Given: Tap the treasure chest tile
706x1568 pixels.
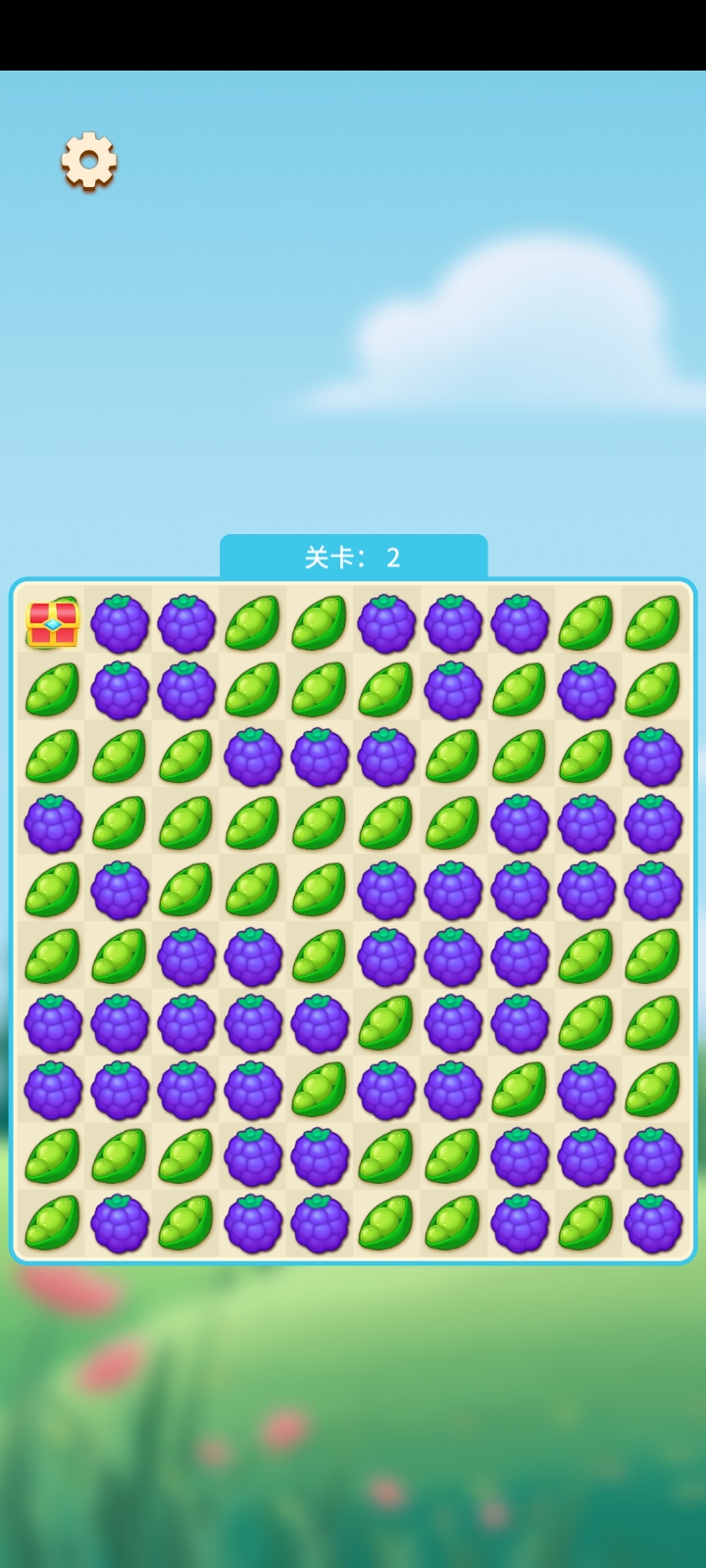Looking at the screenshot, I should coord(53,623).
